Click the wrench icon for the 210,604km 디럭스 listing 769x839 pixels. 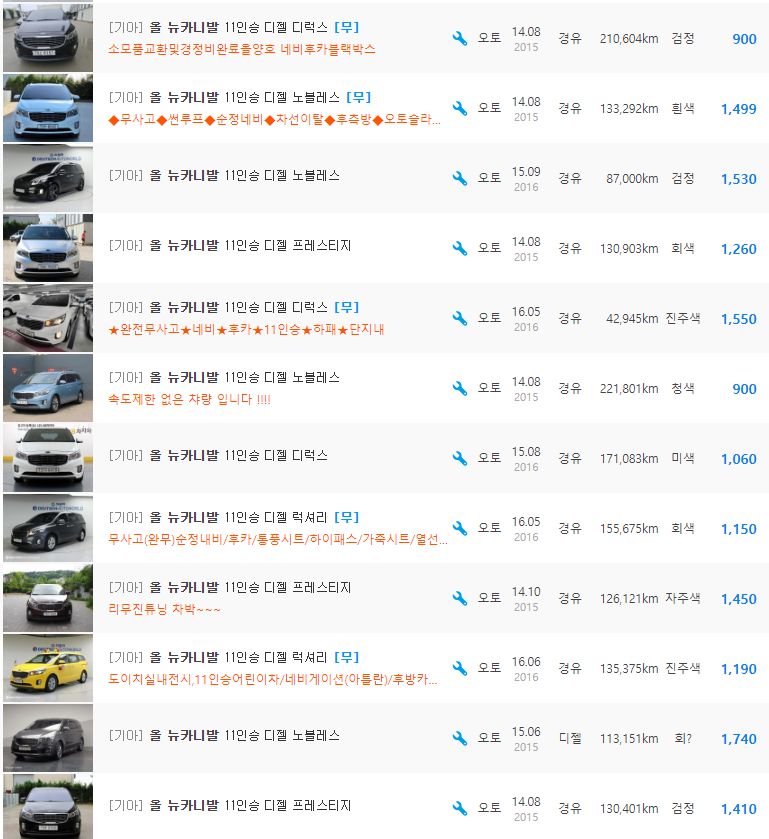pos(460,39)
